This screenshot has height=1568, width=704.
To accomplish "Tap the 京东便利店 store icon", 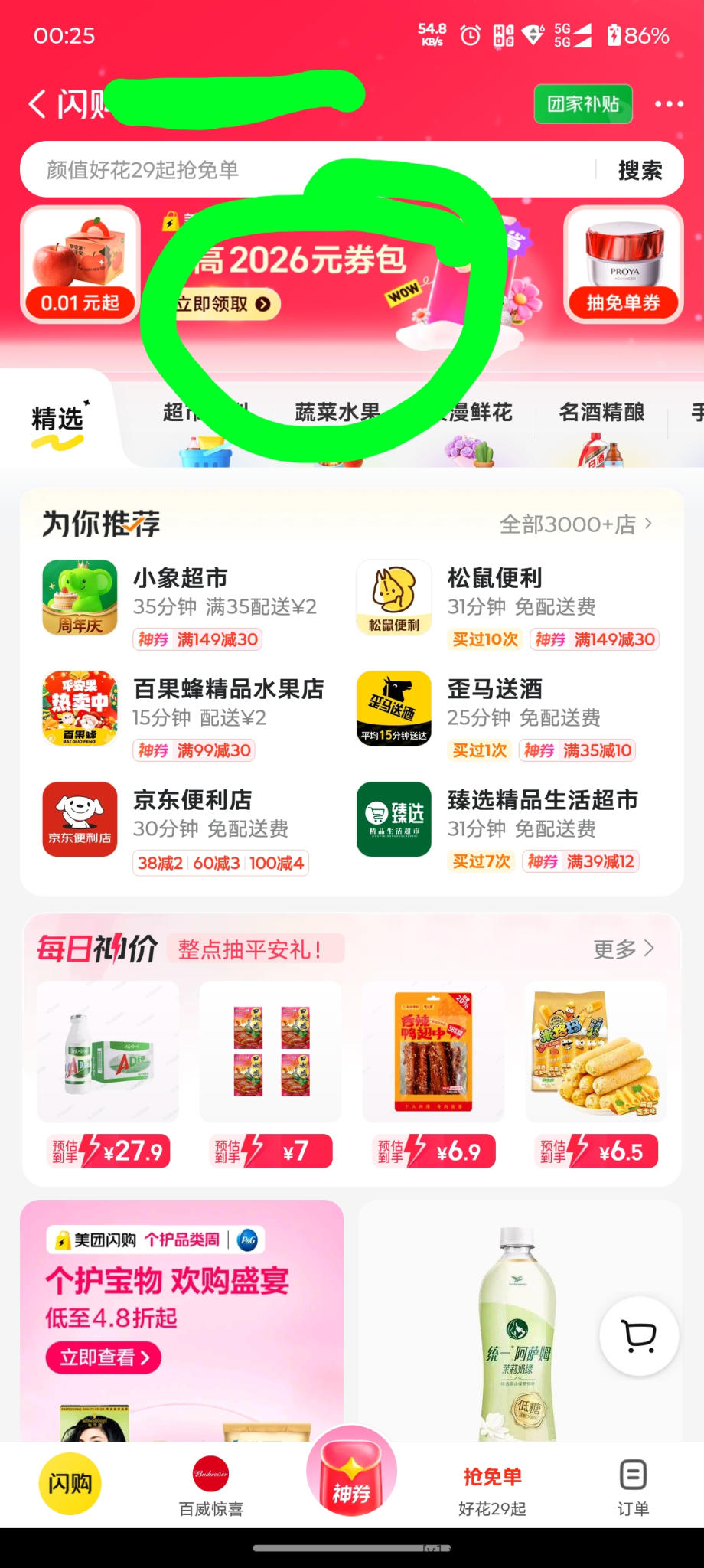I will (80, 819).
